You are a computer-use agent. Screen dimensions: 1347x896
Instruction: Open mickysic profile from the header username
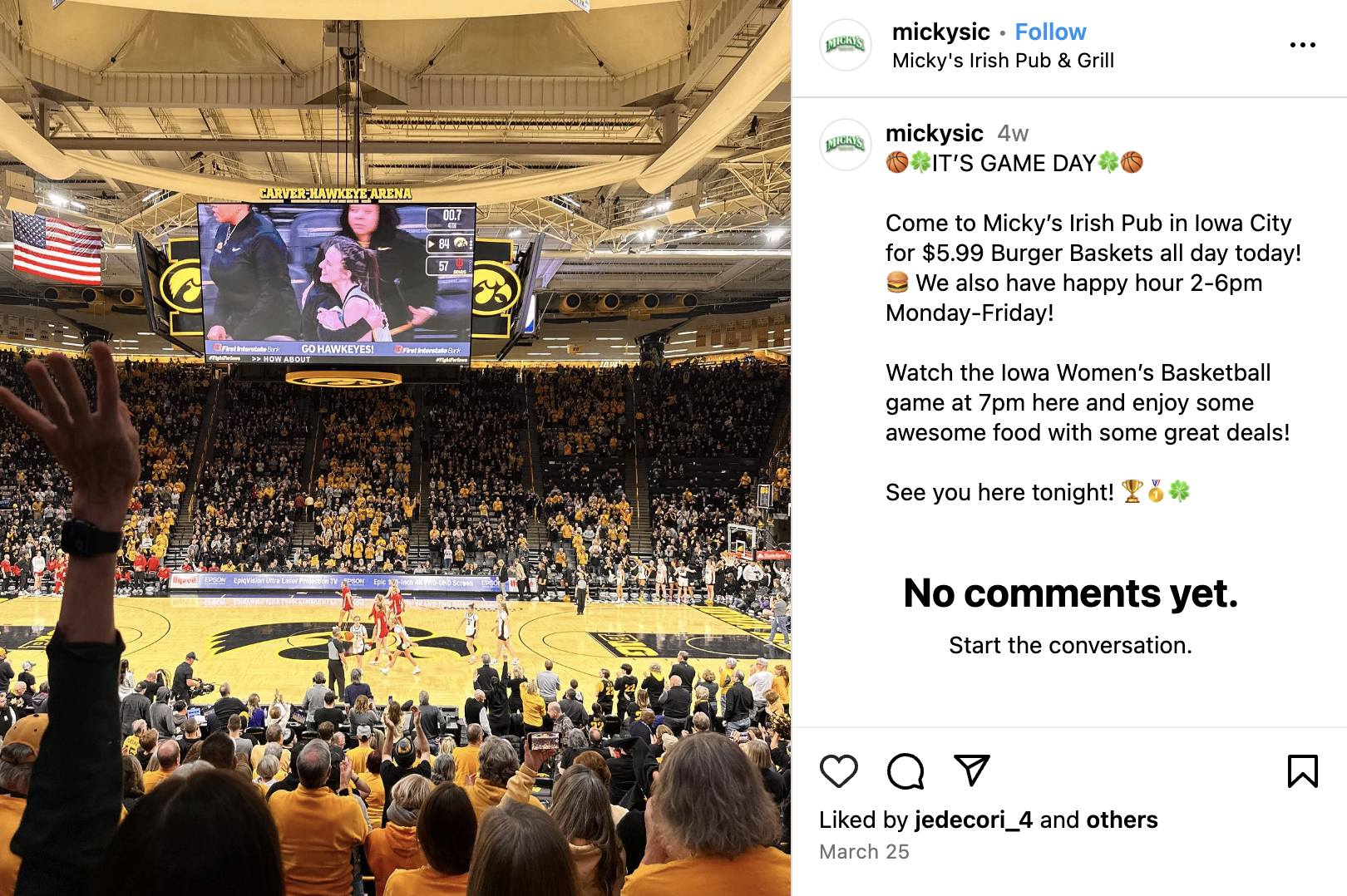click(940, 32)
